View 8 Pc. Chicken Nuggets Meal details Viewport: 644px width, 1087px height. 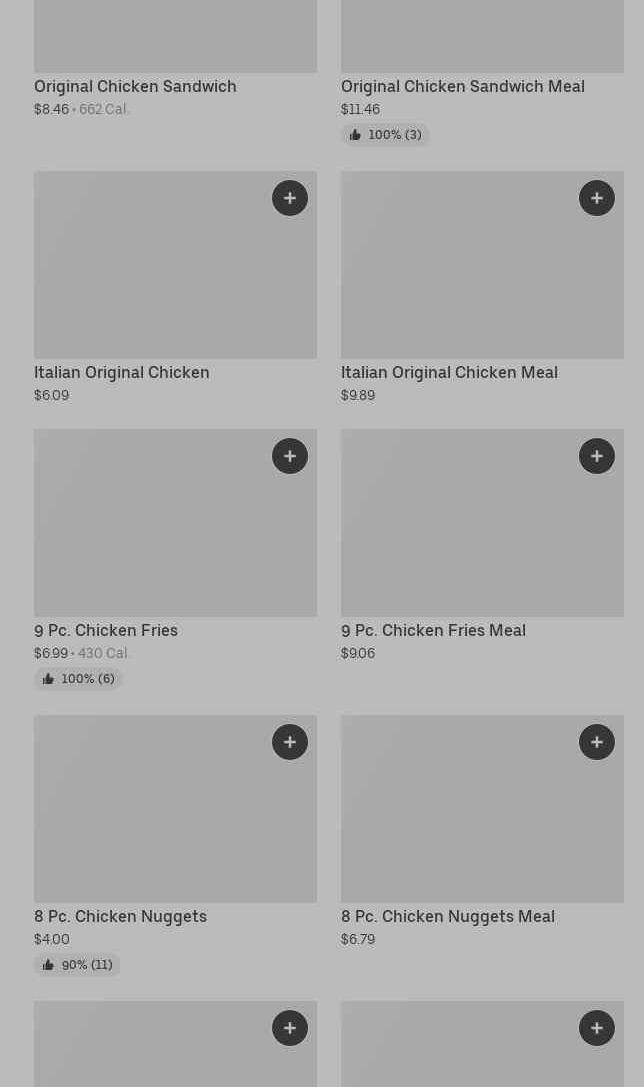tap(447, 916)
